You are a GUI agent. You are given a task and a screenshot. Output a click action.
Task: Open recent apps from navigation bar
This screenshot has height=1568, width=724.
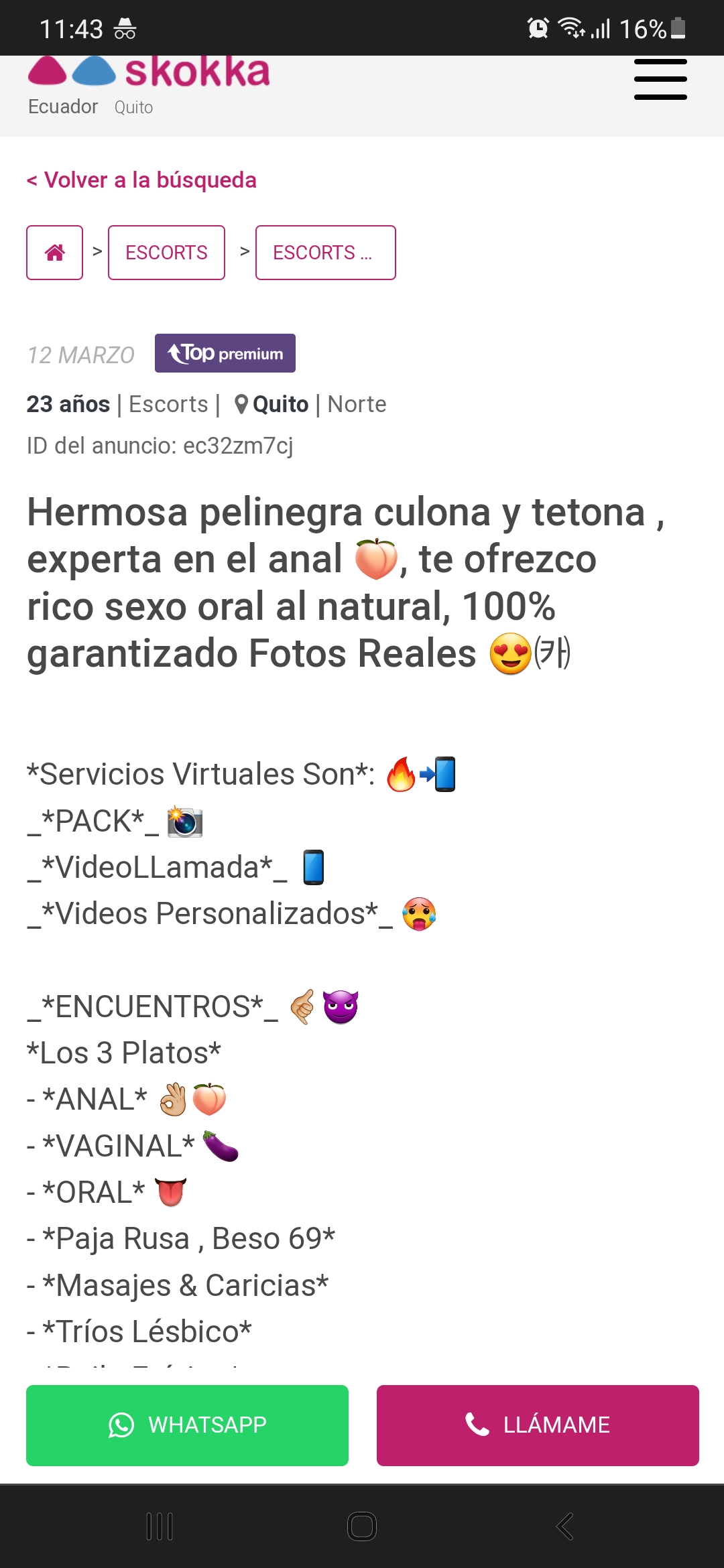[160, 1526]
